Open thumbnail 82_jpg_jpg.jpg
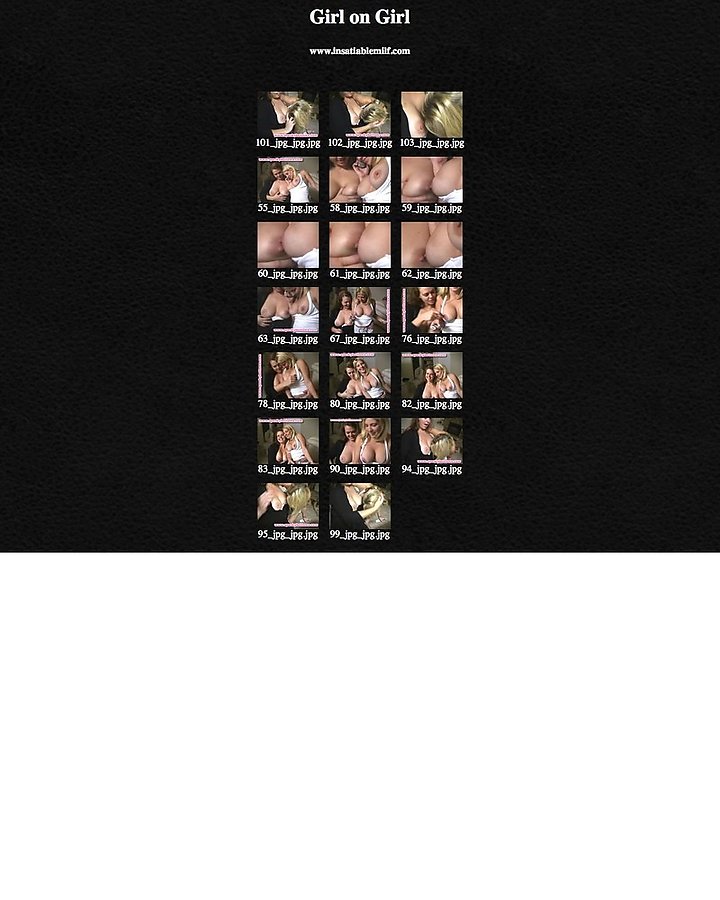720x900 pixels. (x=432, y=374)
